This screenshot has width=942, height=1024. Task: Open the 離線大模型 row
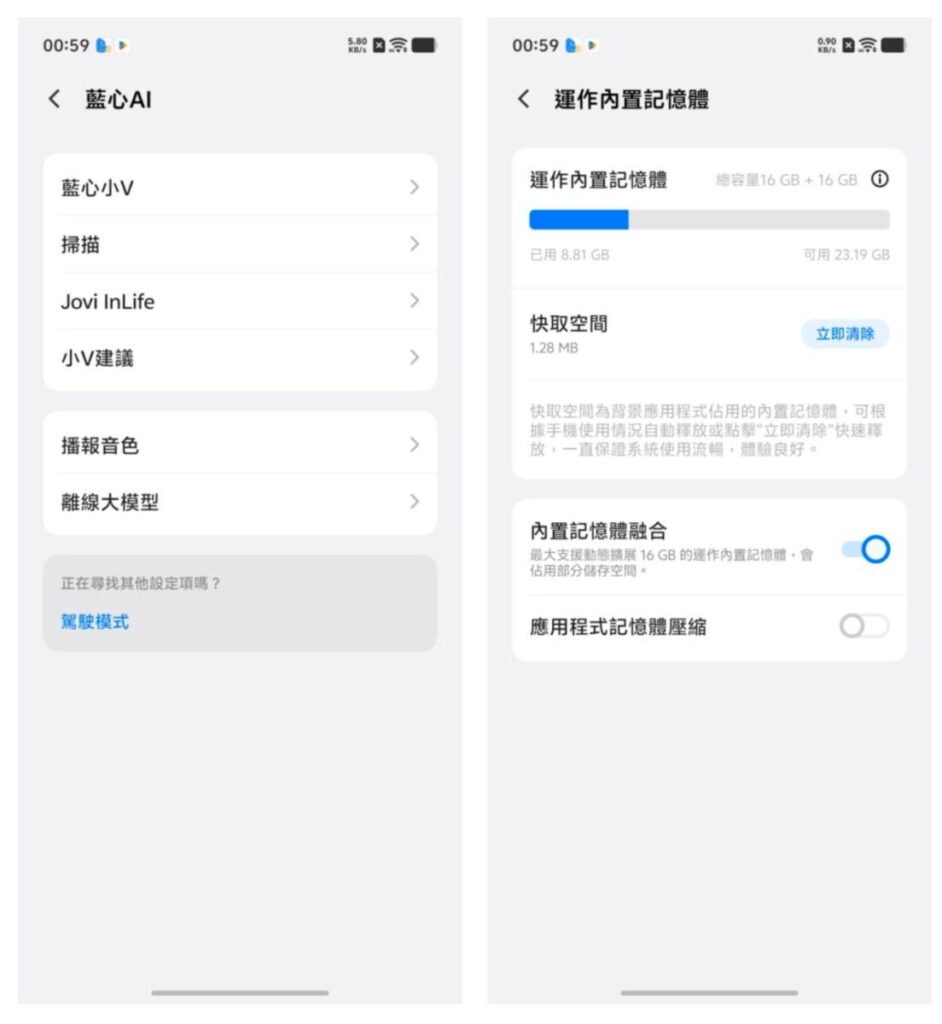pos(240,503)
